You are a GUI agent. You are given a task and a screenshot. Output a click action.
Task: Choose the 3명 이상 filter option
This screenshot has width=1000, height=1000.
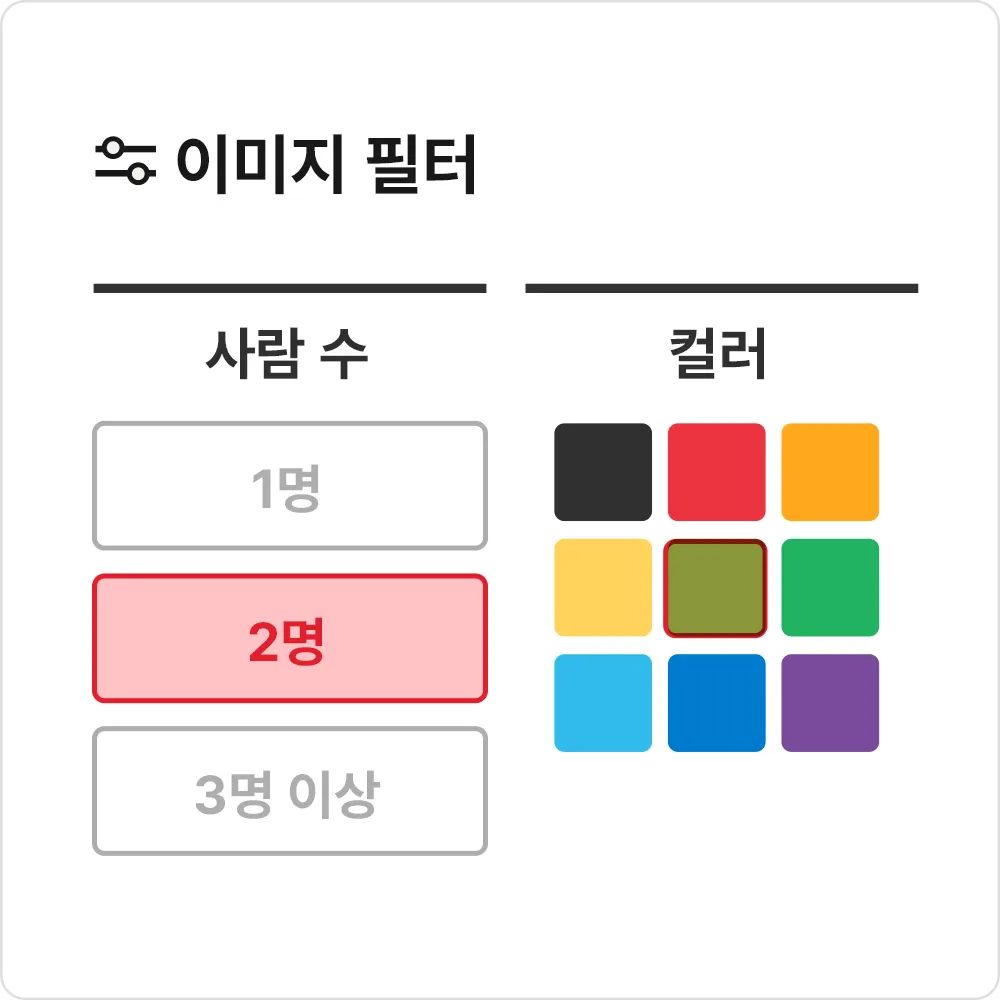pyautogui.click(x=289, y=791)
